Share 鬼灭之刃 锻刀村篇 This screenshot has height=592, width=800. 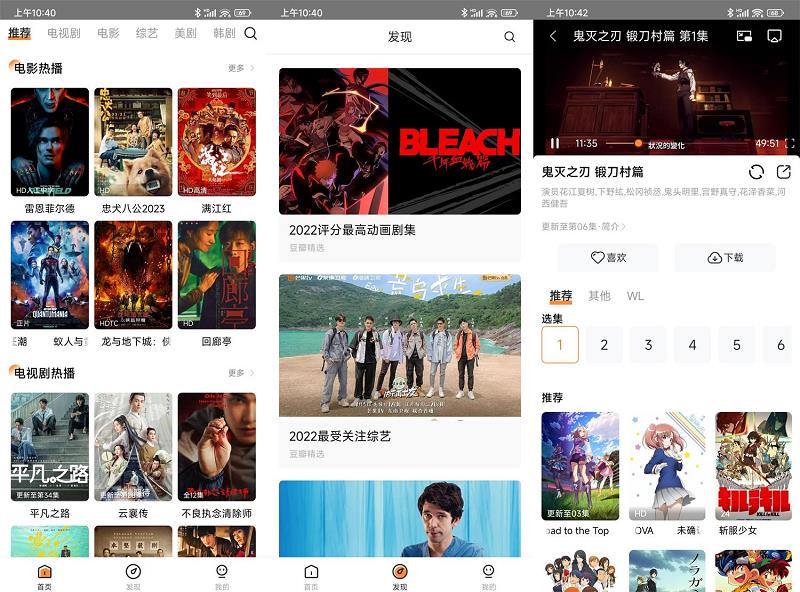click(x=784, y=172)
